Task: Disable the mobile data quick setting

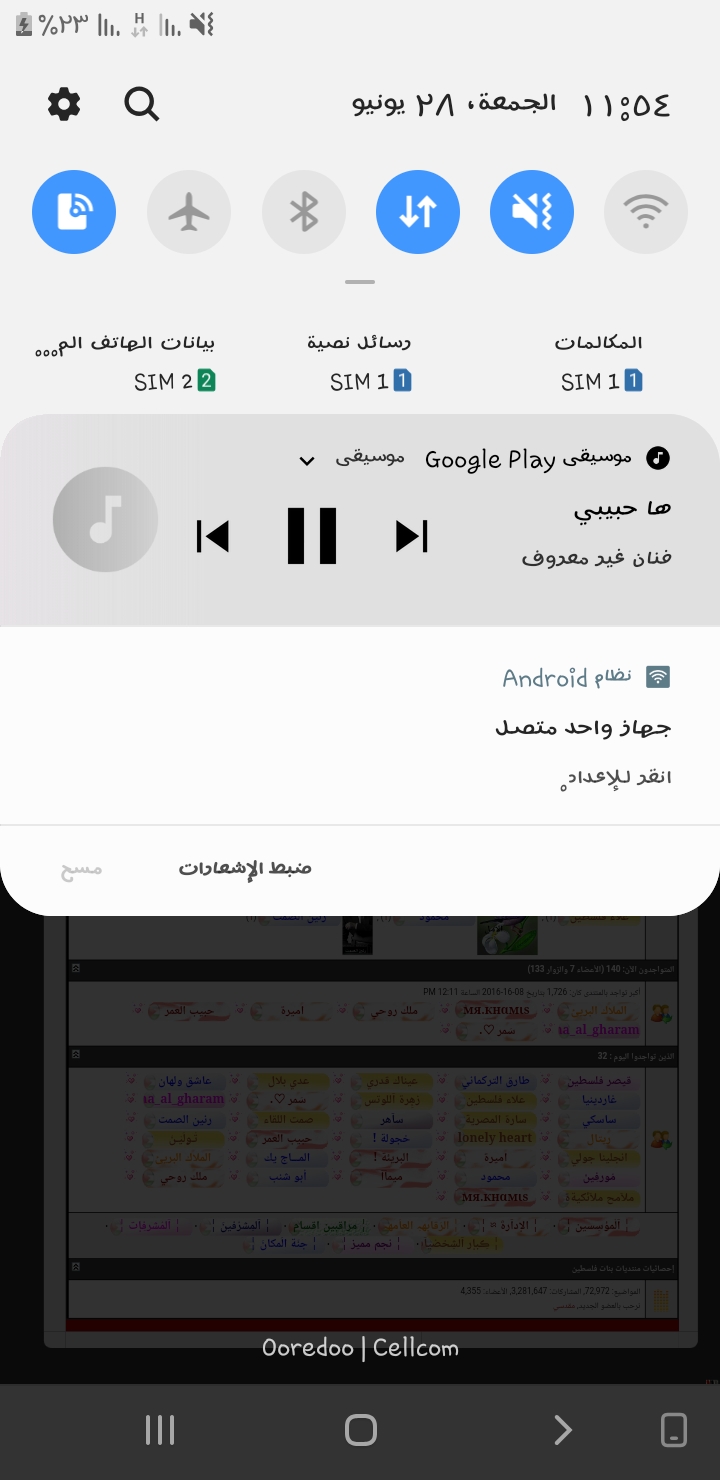Action: (x=418, y=212)
